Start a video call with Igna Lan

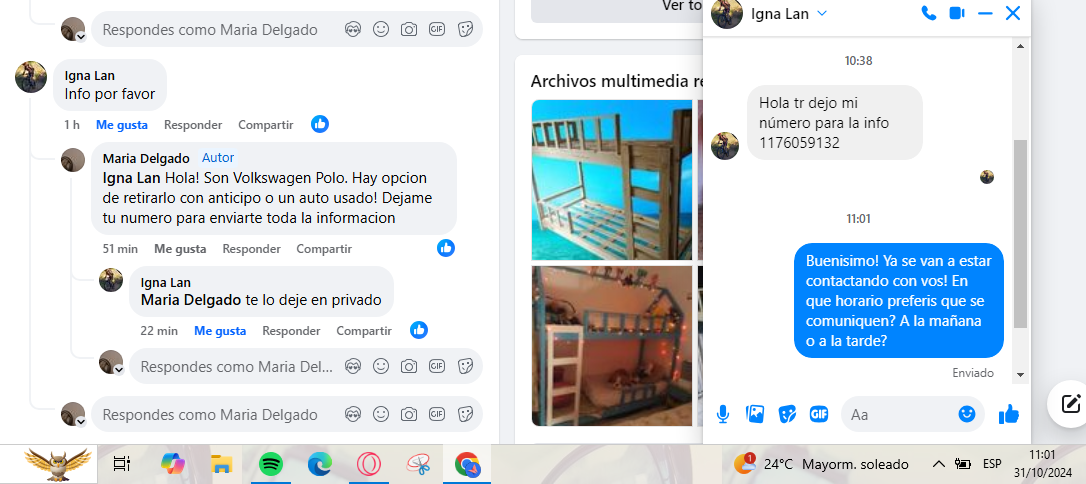[x=957, y=13]
